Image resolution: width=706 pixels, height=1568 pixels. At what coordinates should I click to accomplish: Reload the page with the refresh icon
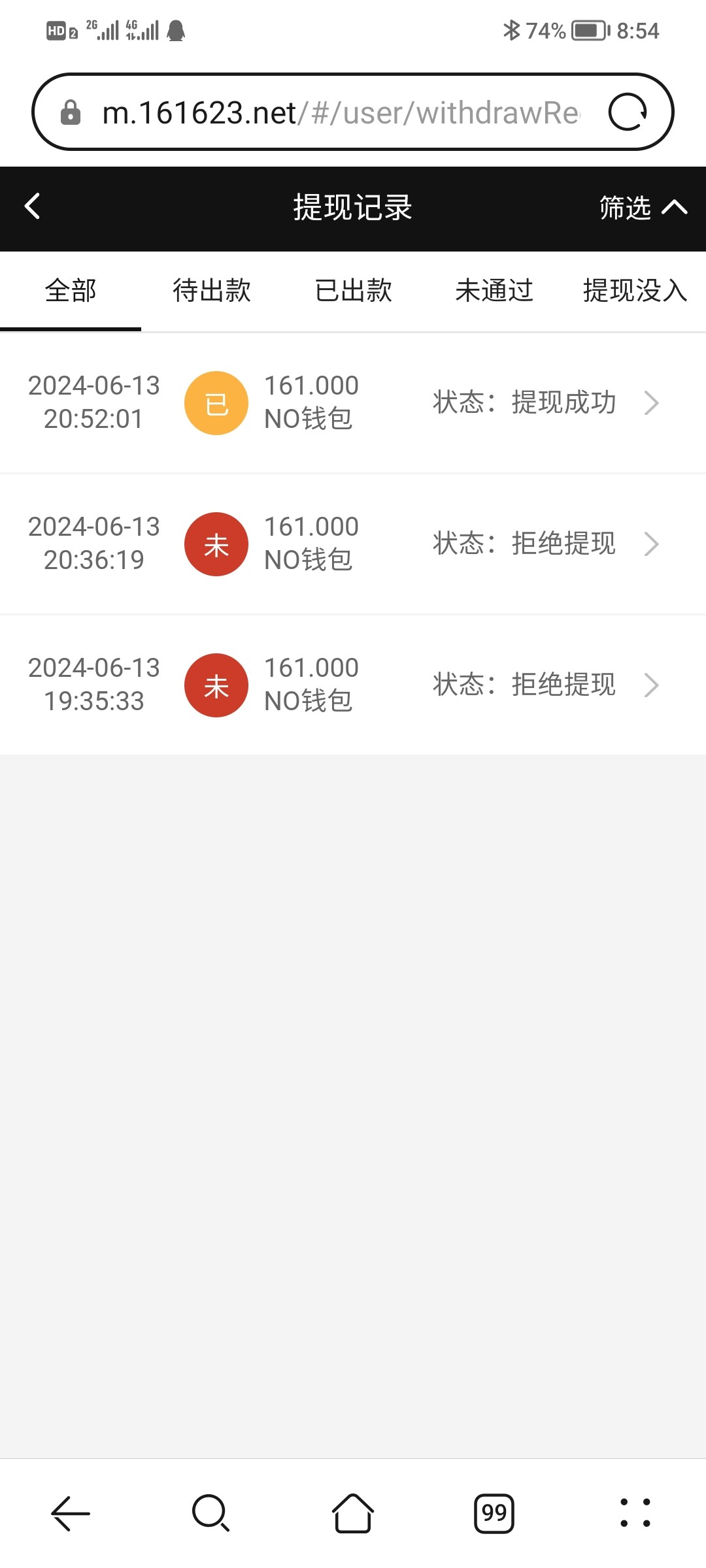tap(628, 112)
